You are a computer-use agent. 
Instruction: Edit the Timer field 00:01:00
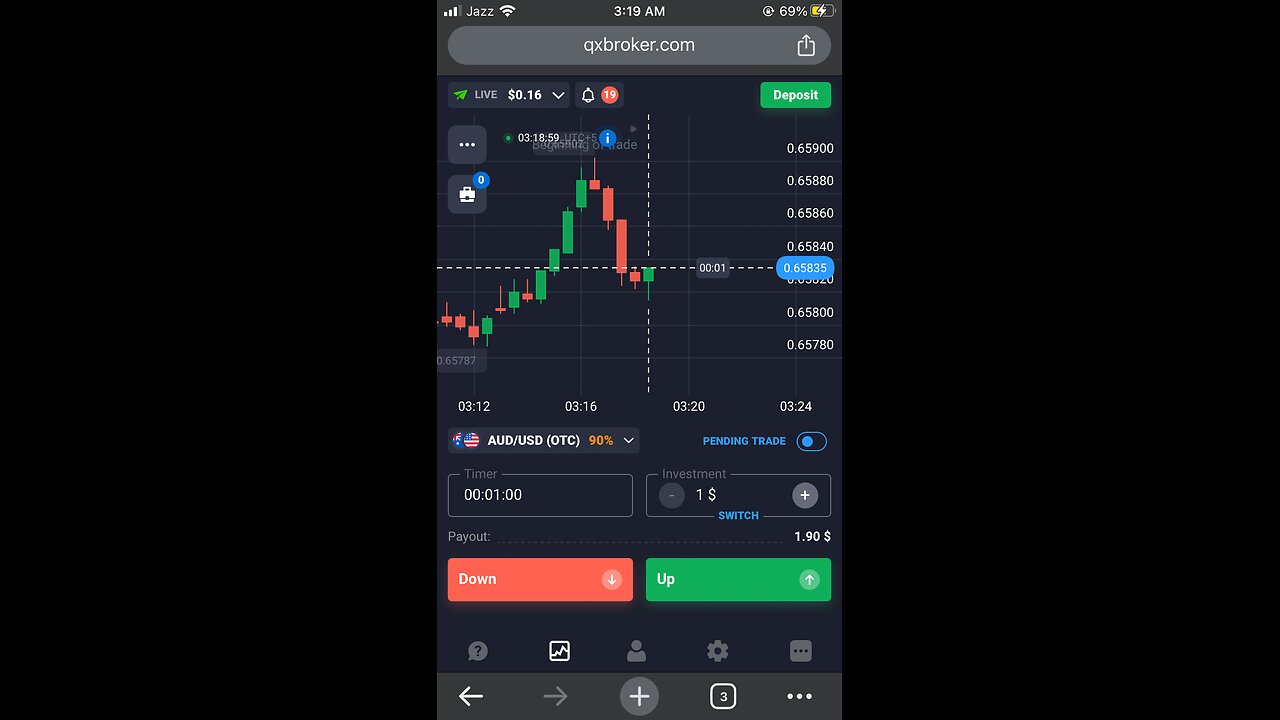coord(540,495)
